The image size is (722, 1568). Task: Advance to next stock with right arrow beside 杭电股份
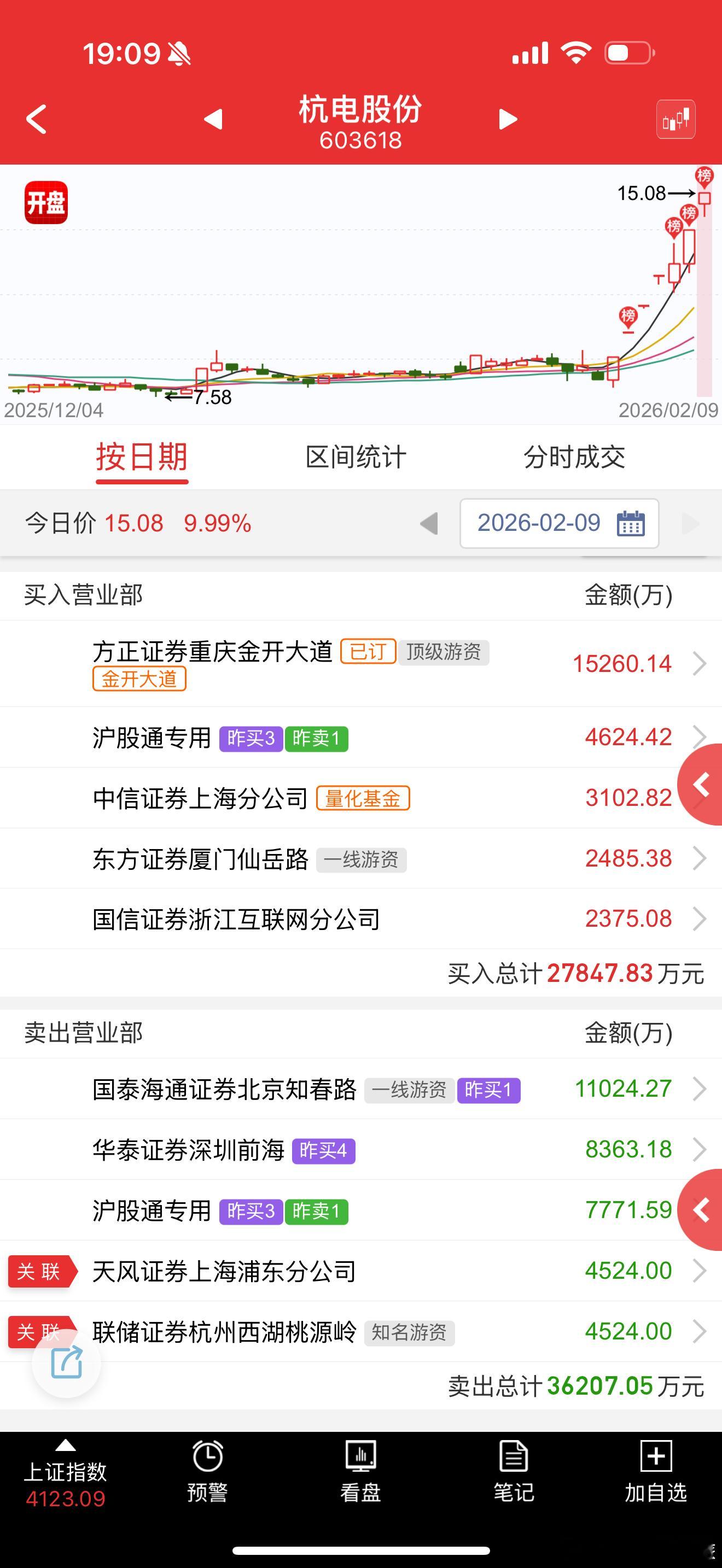pyautogui.click(x=506, y=119)
